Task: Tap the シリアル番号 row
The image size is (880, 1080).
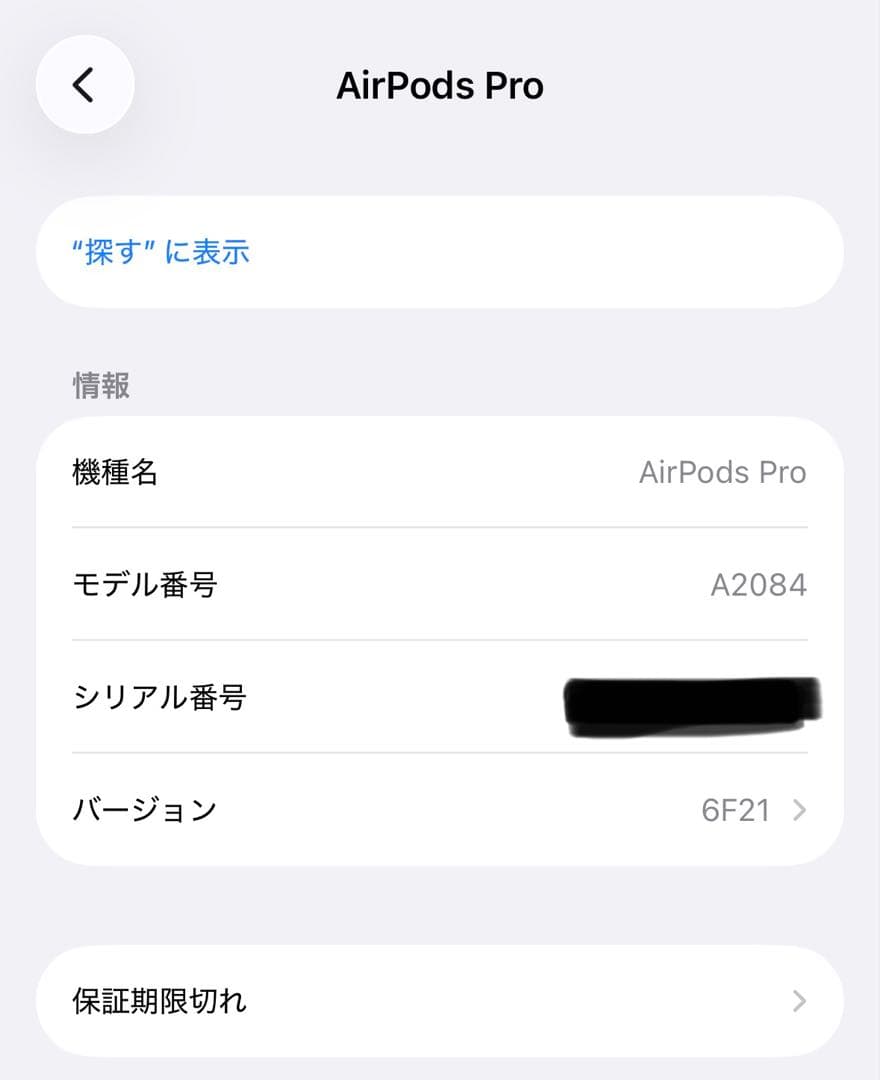Action: (x=440, y=698)
